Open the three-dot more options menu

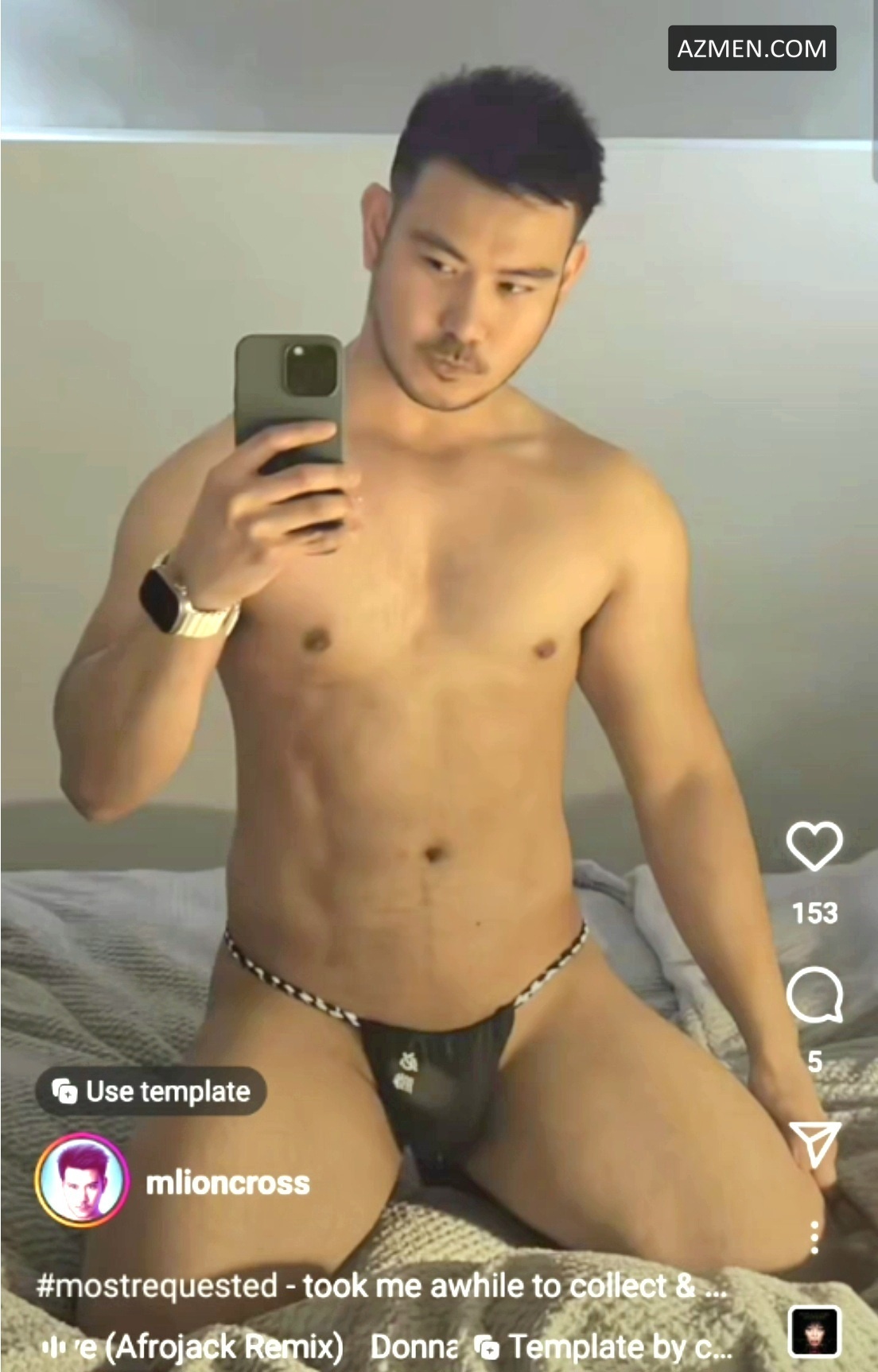click(814, 1238)
